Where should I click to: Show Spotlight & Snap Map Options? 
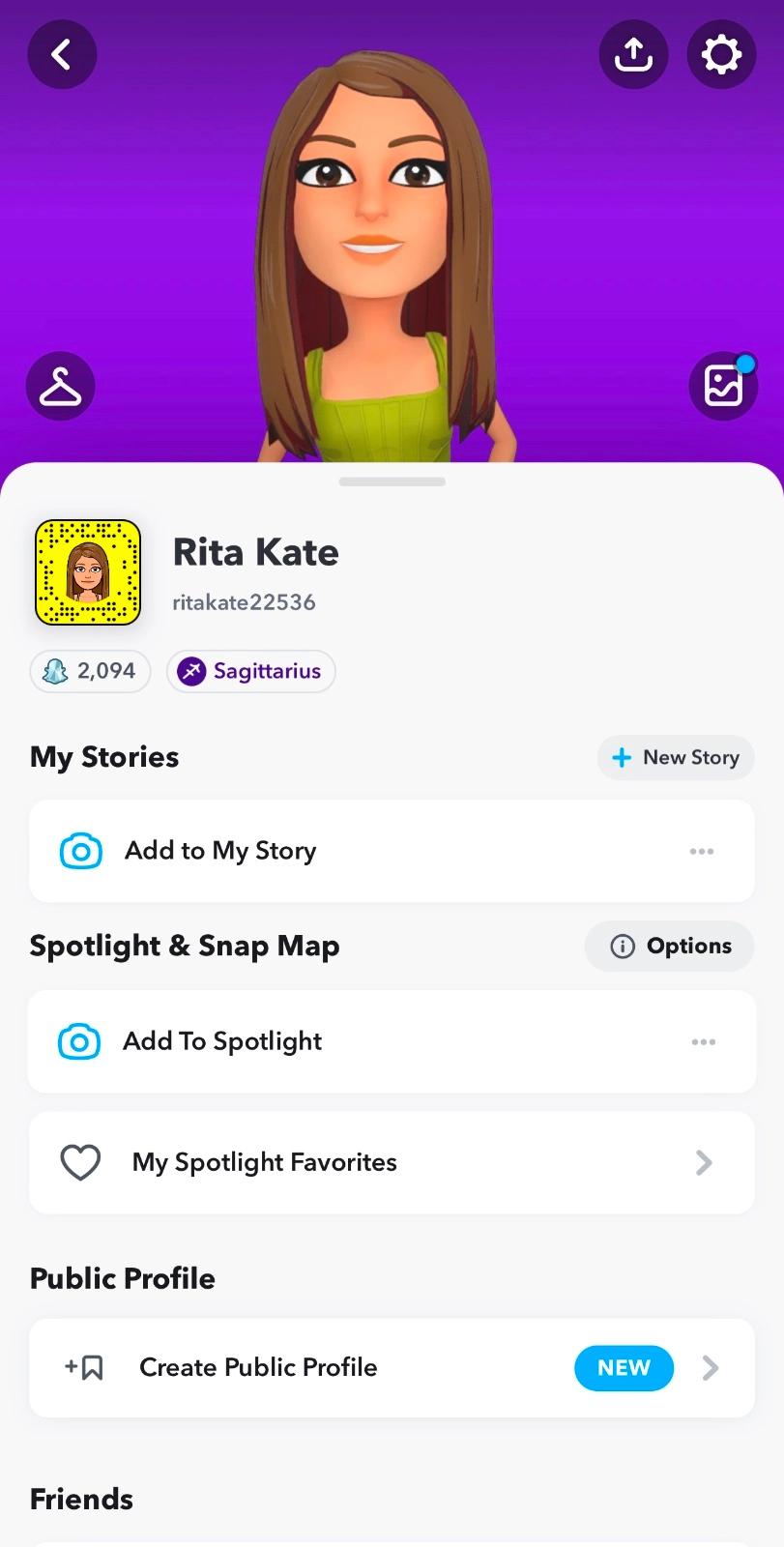coord(670,946)
